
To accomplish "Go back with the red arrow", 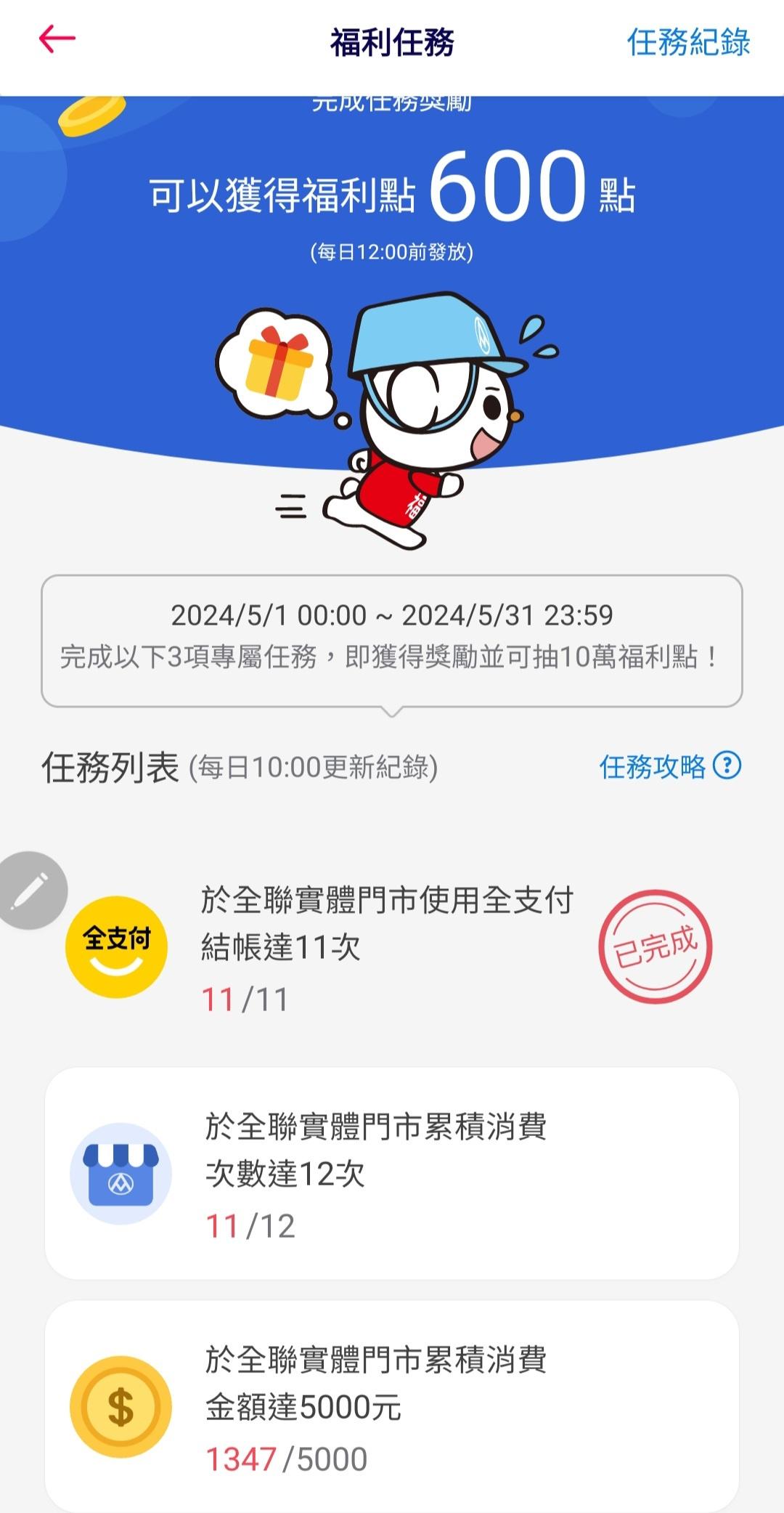I will pos(57,39).
